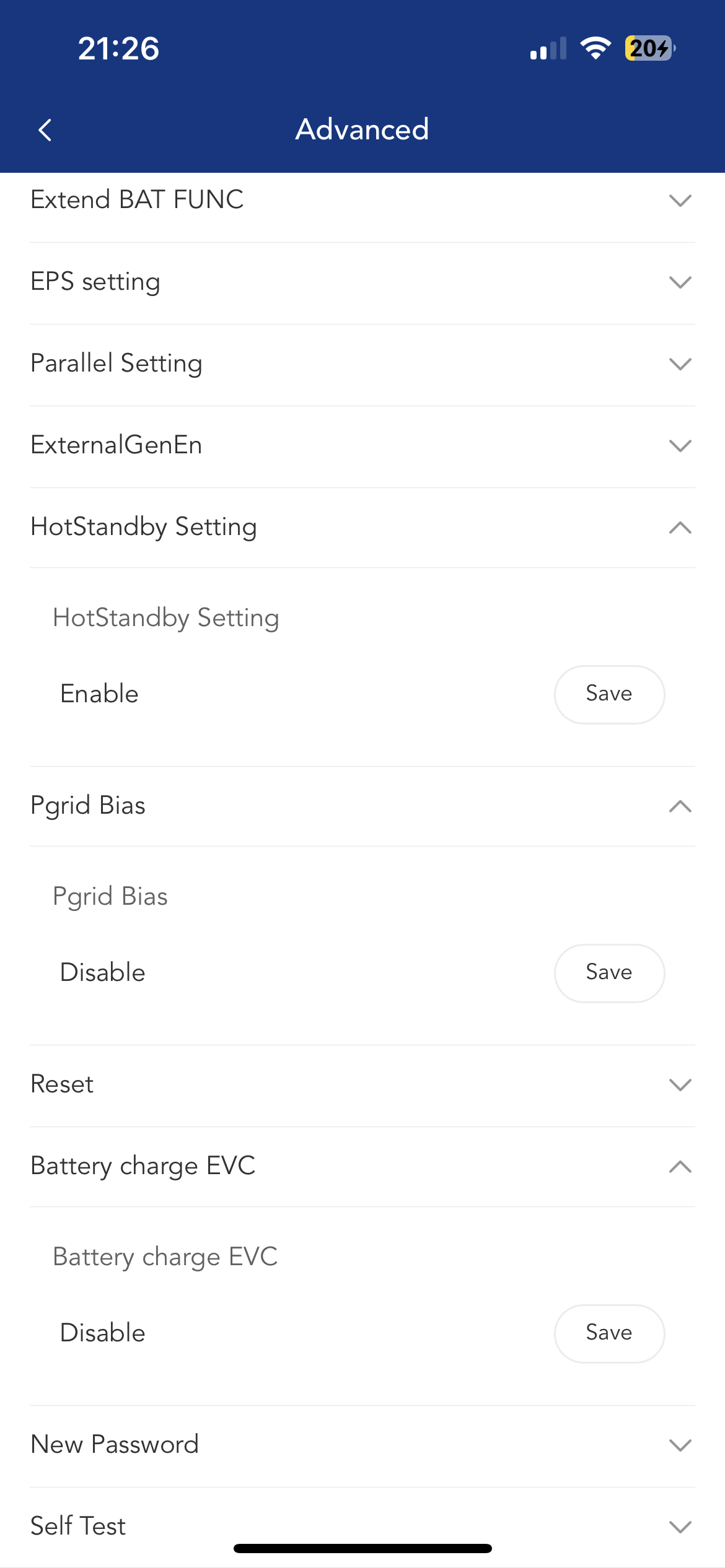Collapse the Pgrid Bias section
The height and width of the screenshot is (1568, 725).
[x=362, y=806]
